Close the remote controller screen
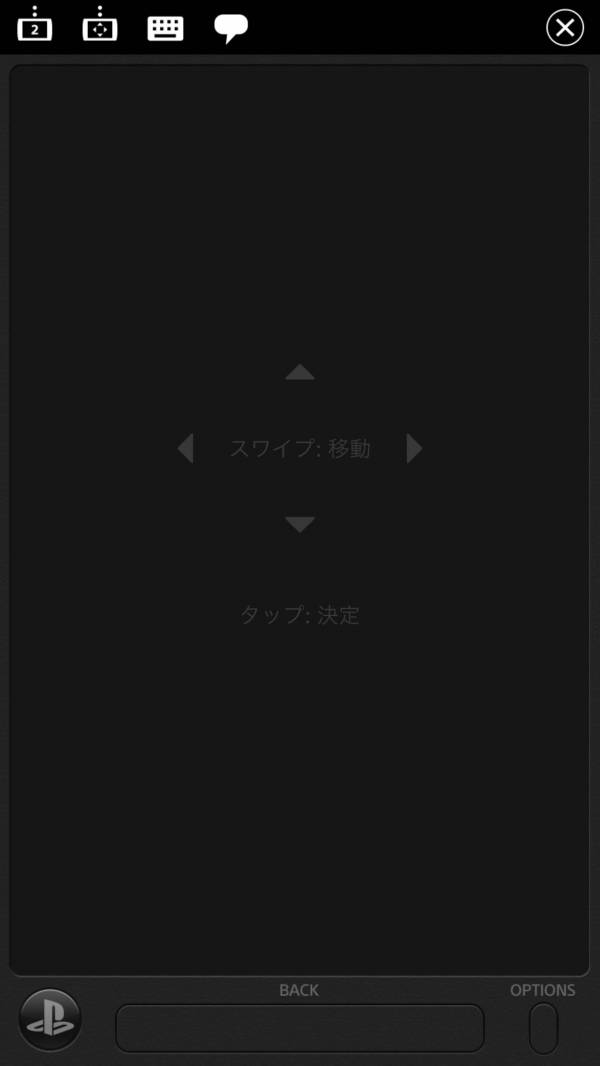 565,28
